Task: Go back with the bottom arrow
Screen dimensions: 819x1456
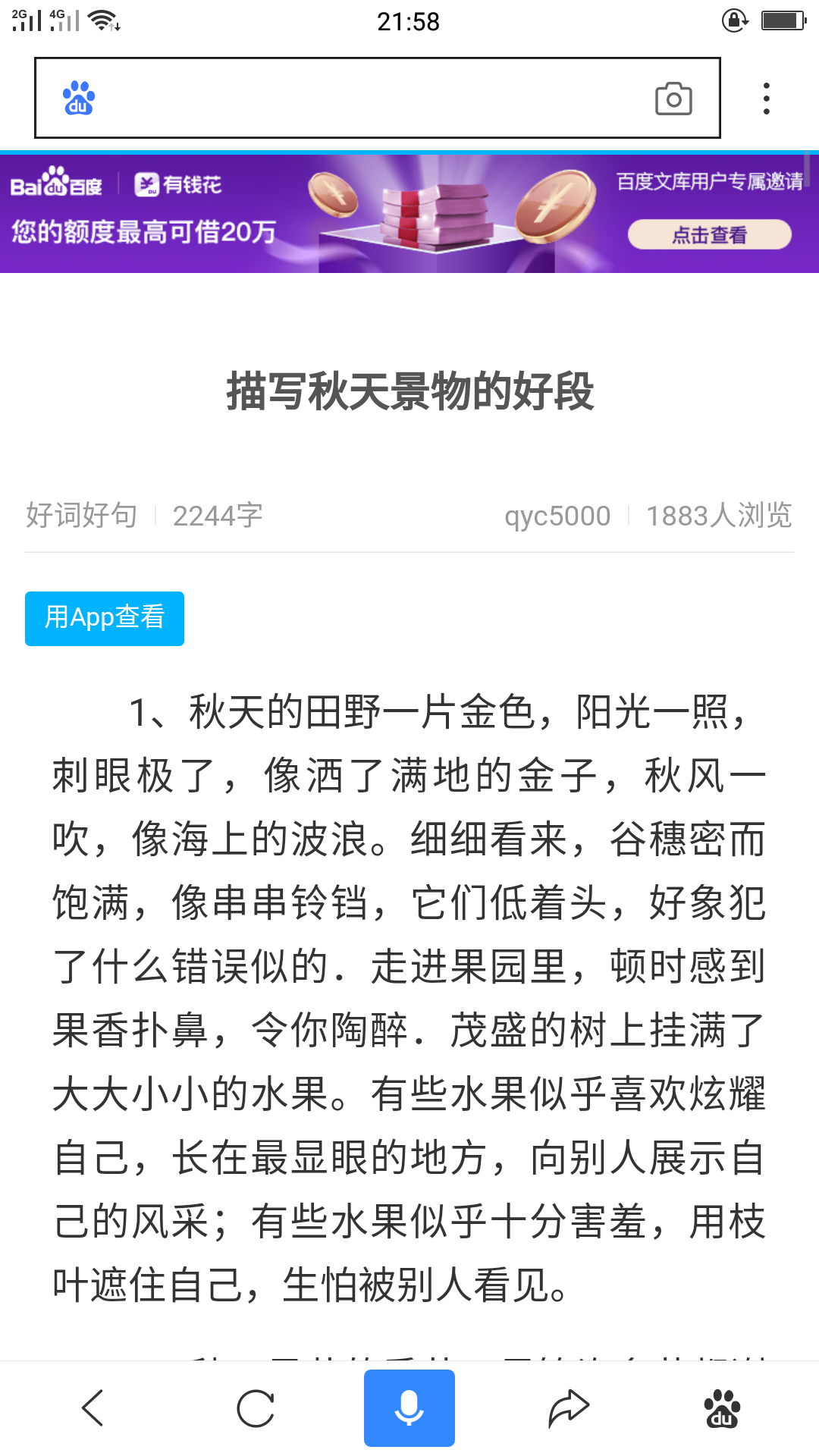Action: point(93,1408)
